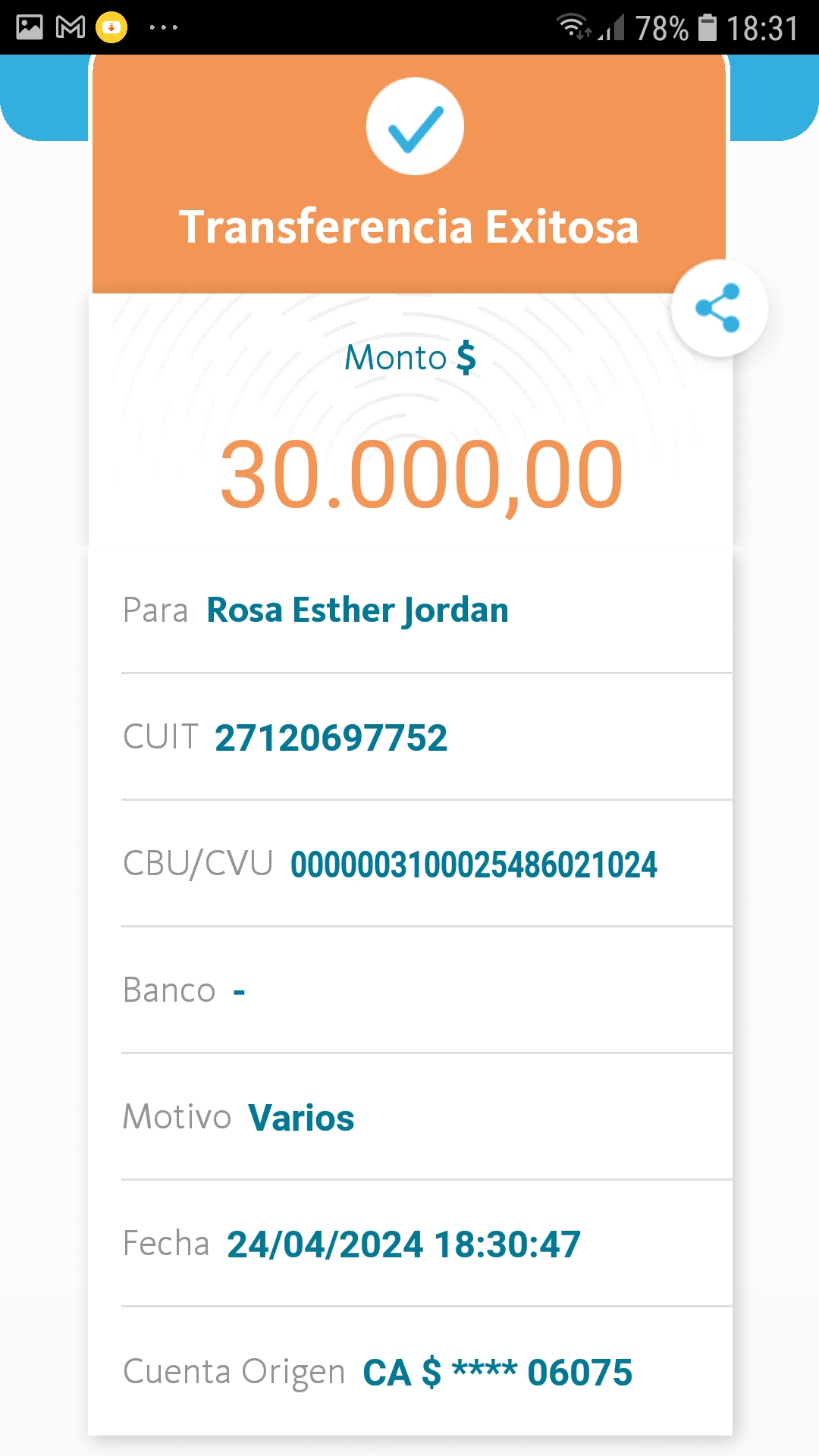Share the transfer receipt
The image size is (819, 1456).
coord(719,308)
